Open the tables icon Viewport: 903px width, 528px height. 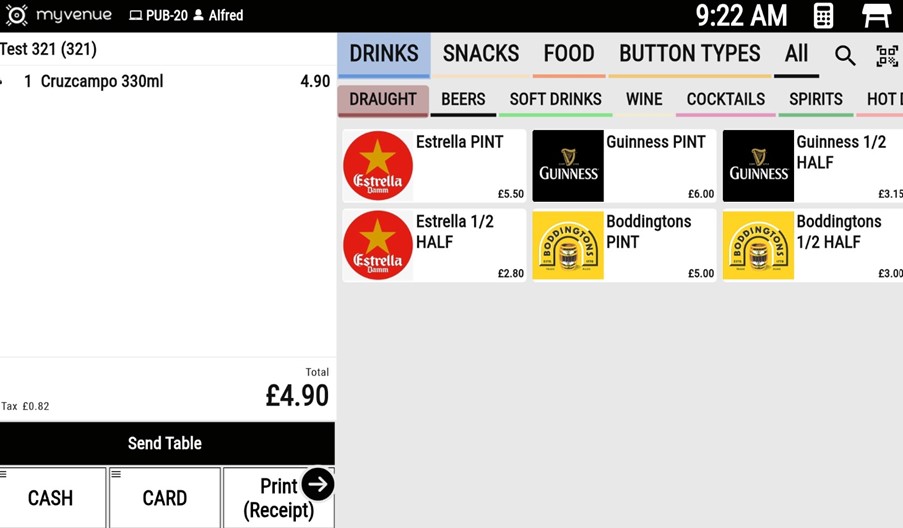(x=876, y=16)
